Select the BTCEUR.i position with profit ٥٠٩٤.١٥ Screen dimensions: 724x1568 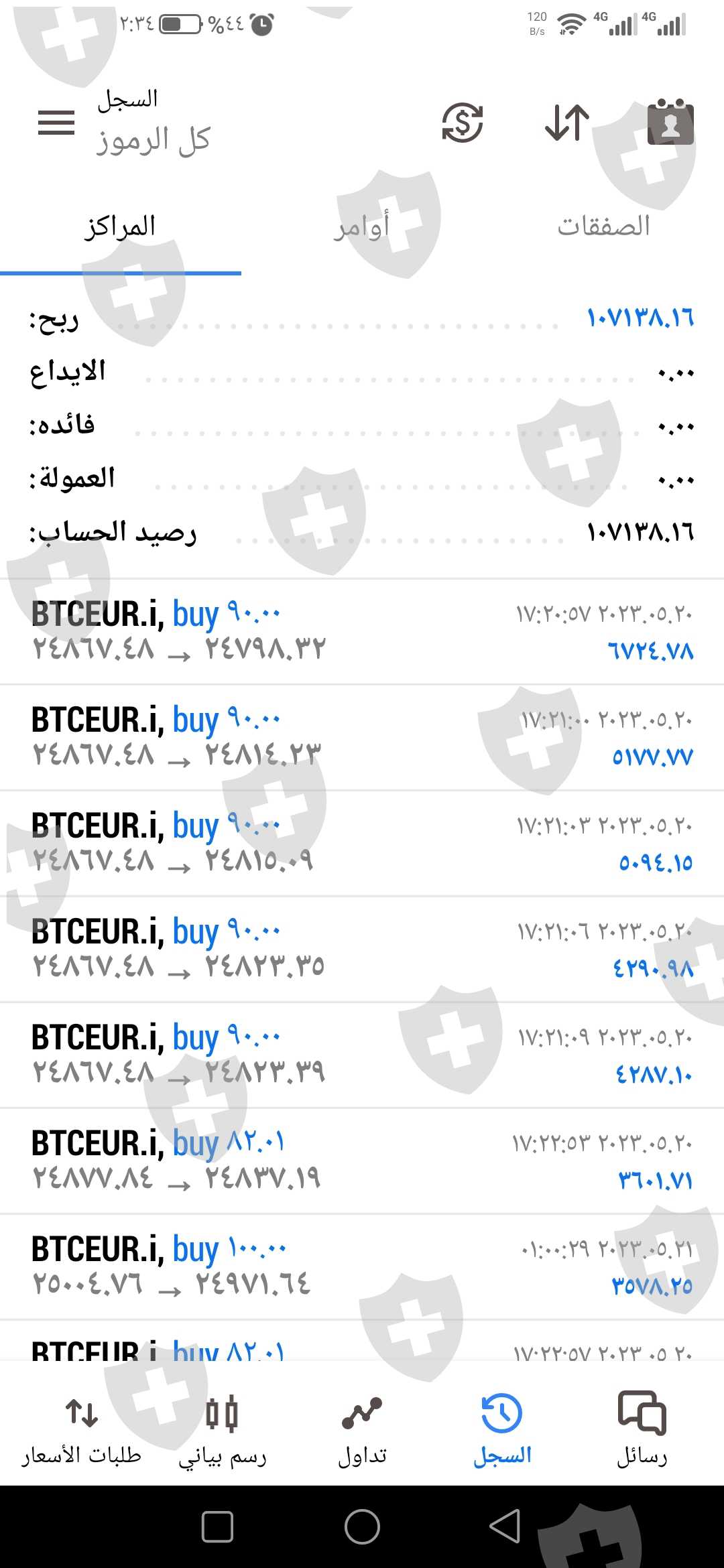[x=362, y=843]
